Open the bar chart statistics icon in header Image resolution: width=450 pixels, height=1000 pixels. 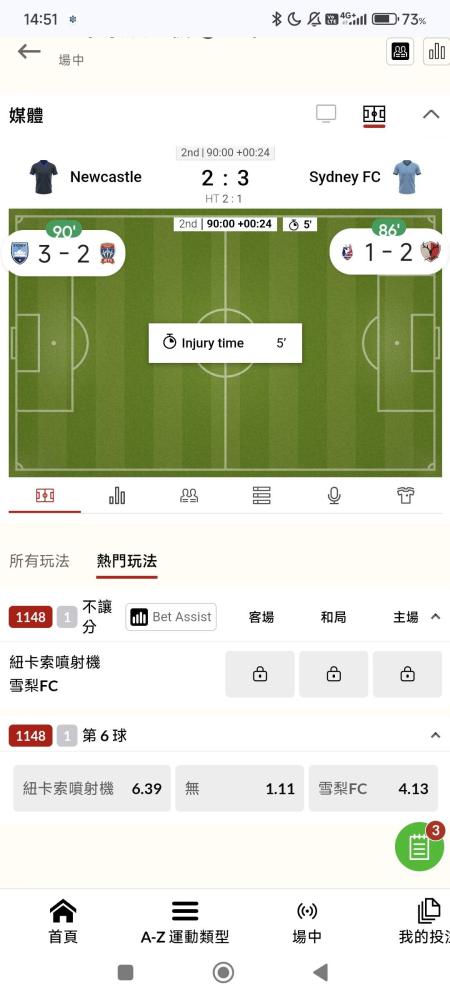[x=437, y=52]
